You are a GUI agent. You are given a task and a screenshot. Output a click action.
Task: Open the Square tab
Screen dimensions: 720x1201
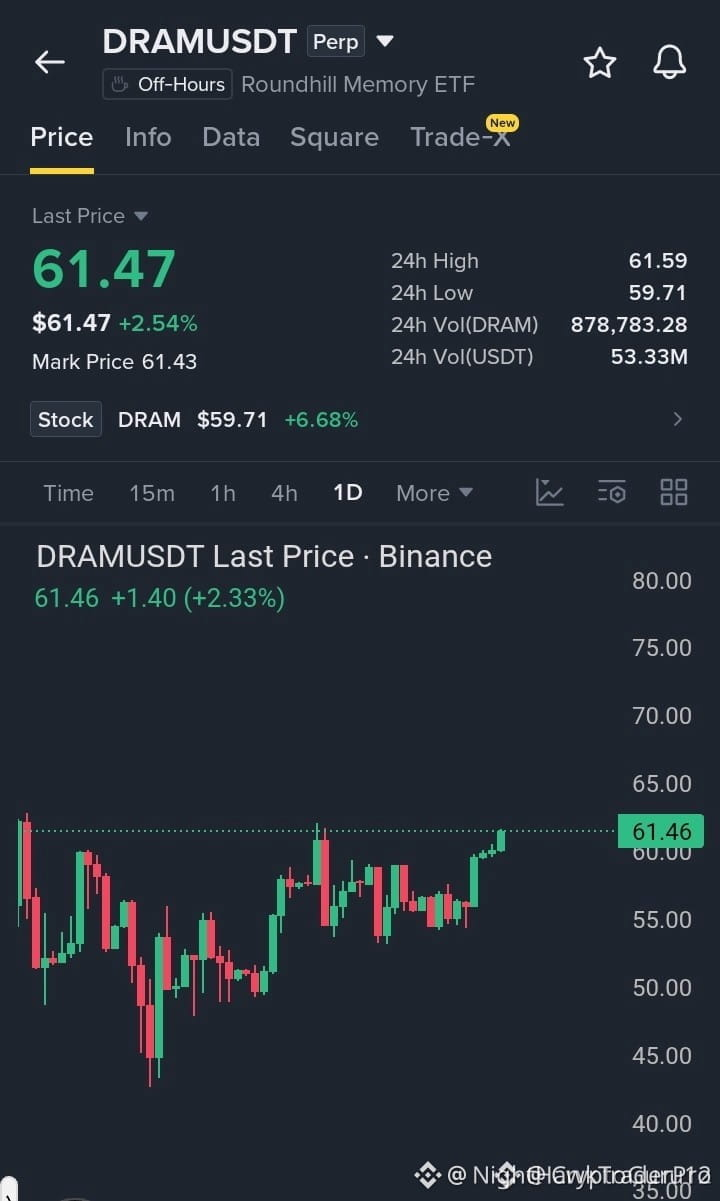334,137
